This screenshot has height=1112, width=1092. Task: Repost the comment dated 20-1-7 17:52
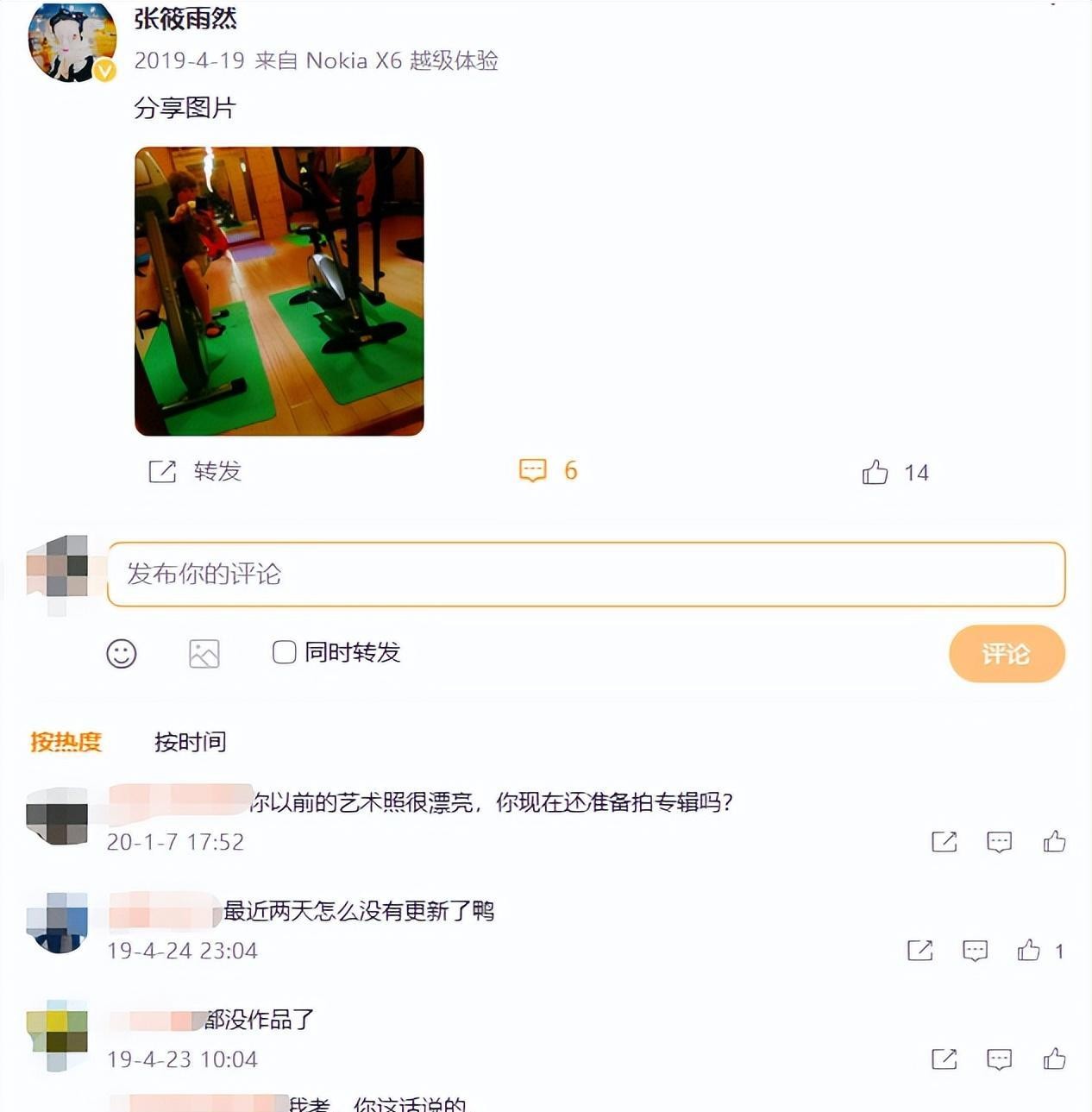click(x=944, y=842)
